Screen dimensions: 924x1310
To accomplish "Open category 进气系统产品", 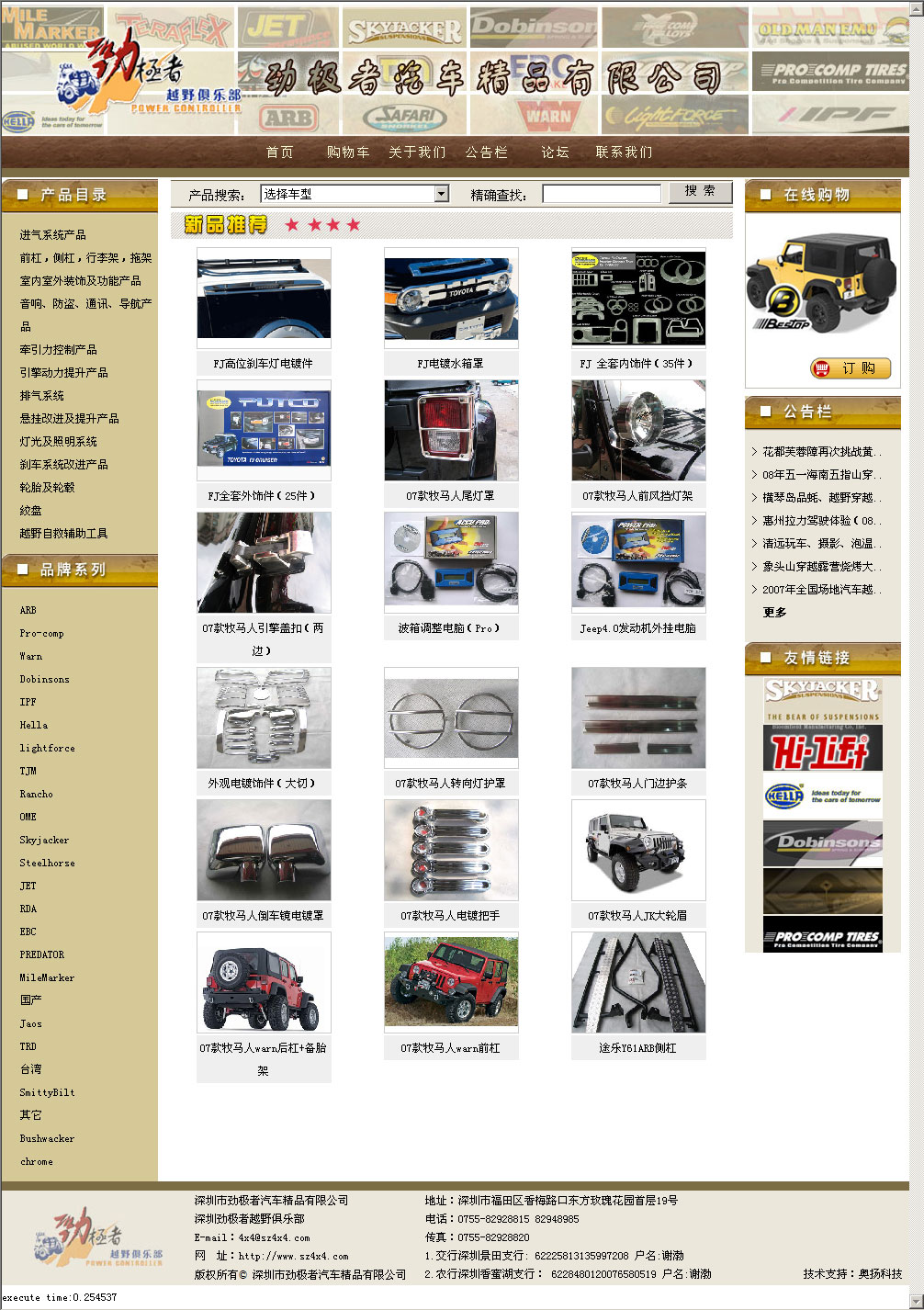I will tap(53, 235).
